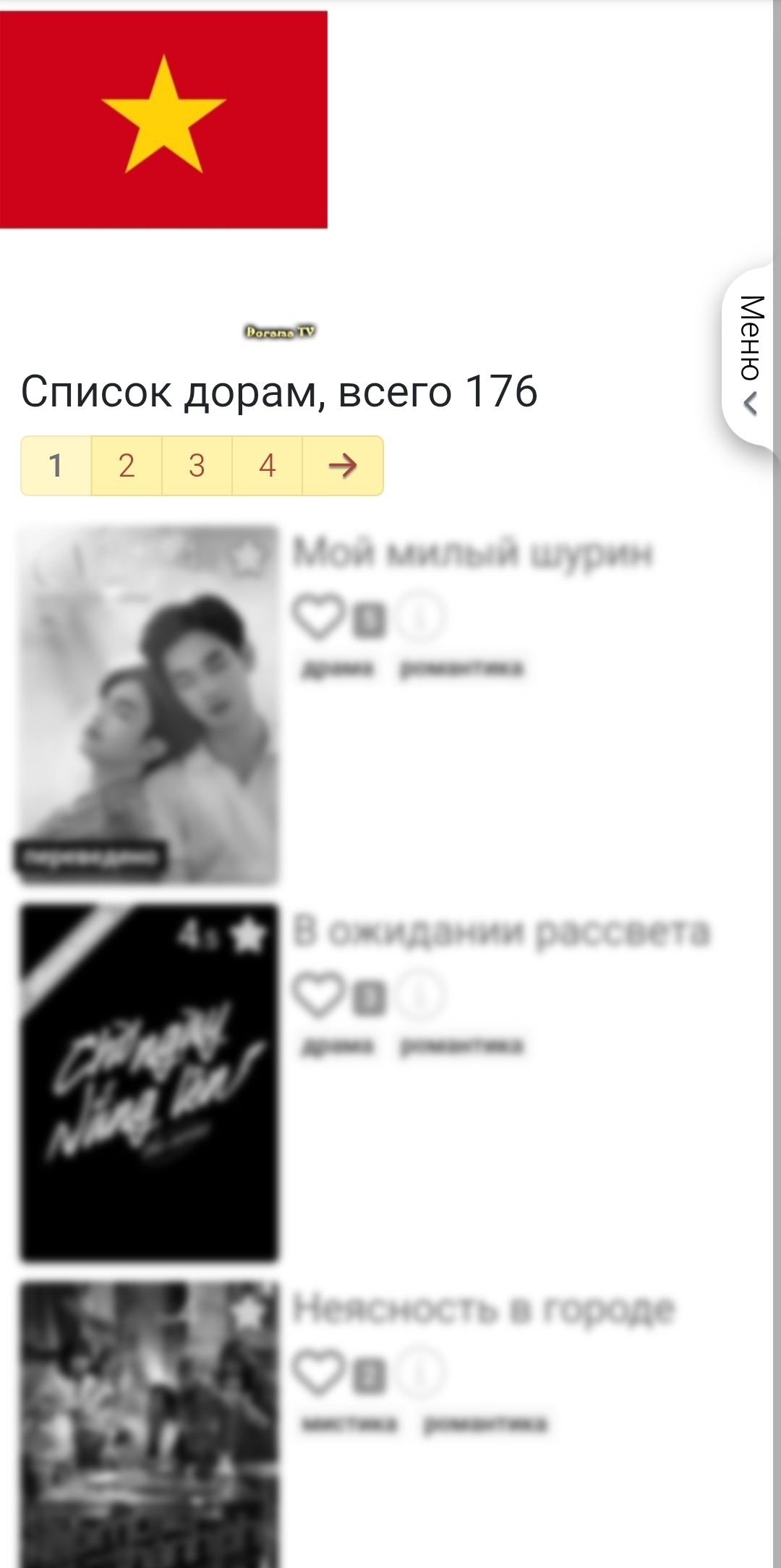Show info for Мой милый шурин
The image size is (781, 1568).
[422, 618]
